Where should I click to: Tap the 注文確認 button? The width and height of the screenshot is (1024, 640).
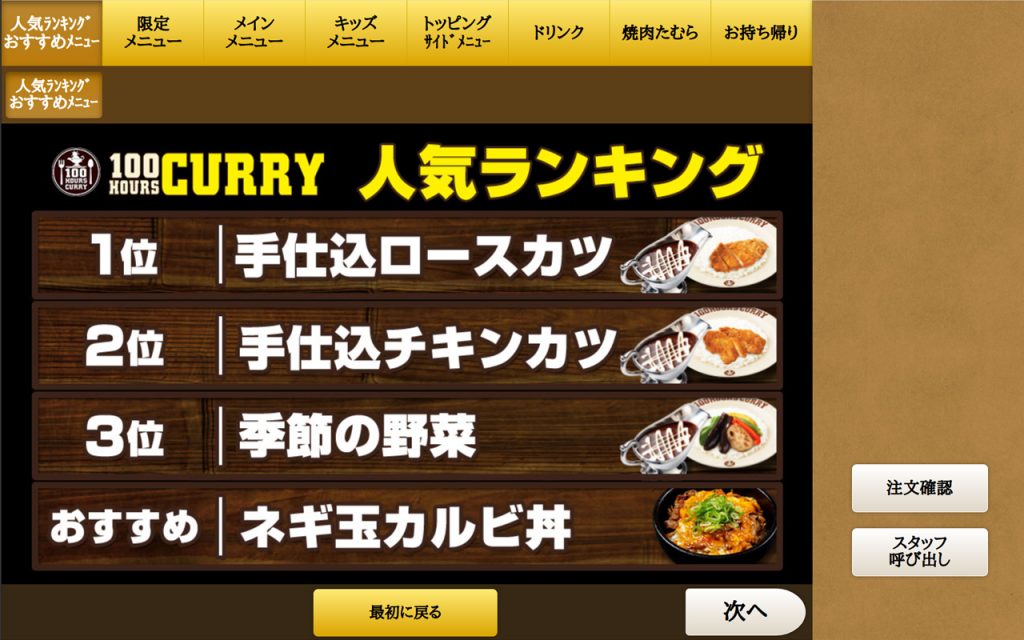point(919,488)
